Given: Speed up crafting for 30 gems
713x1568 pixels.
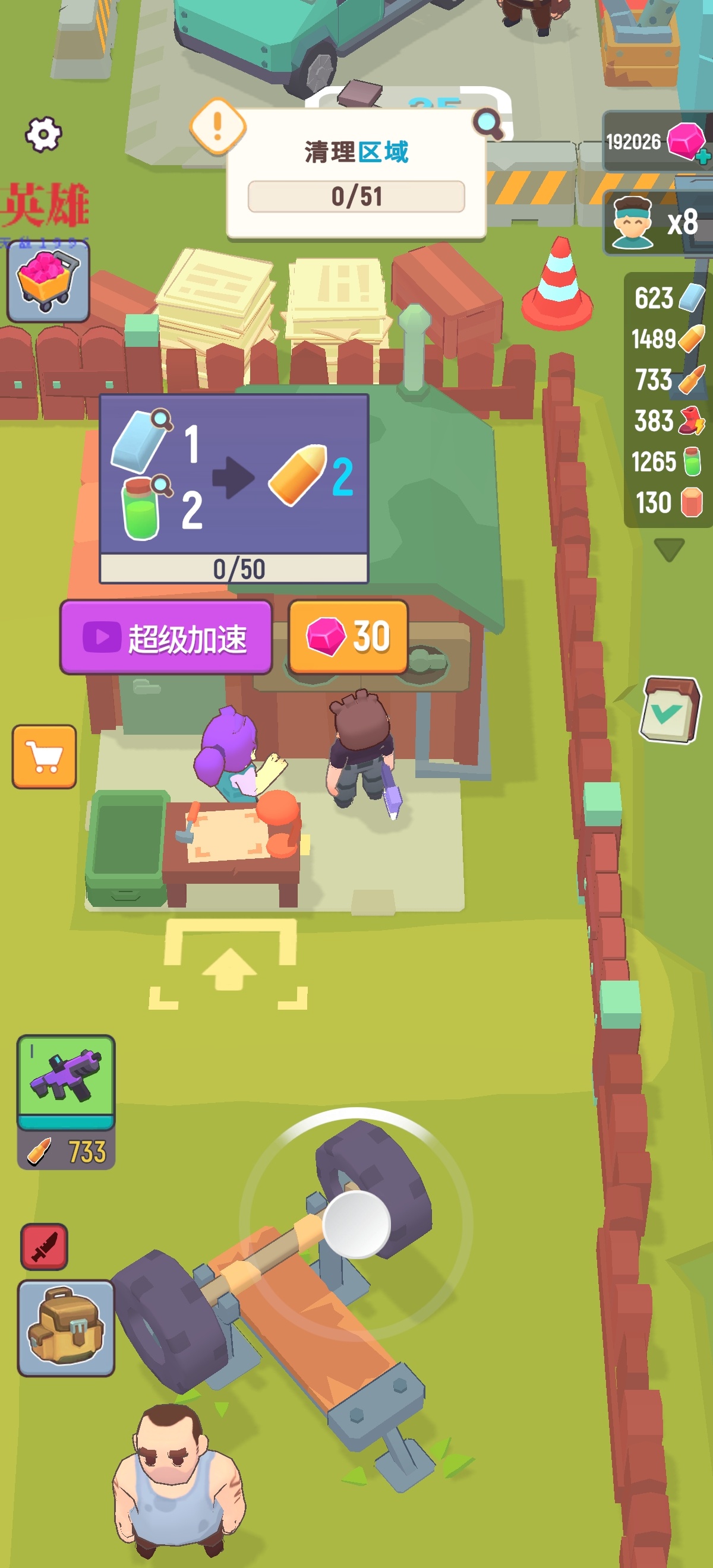Looking at the screenshot, I should pos(348,637).
